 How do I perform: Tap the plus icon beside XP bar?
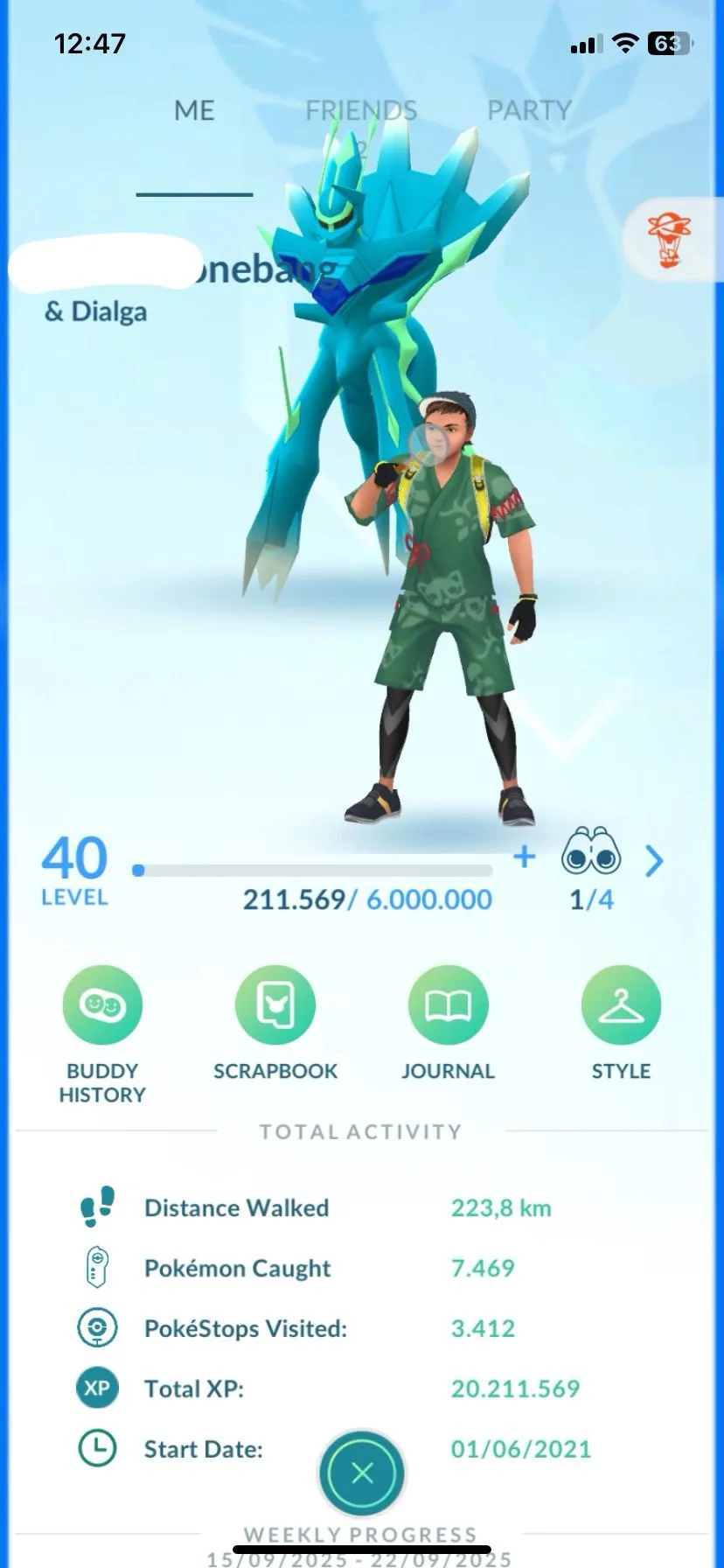(524, 857)
